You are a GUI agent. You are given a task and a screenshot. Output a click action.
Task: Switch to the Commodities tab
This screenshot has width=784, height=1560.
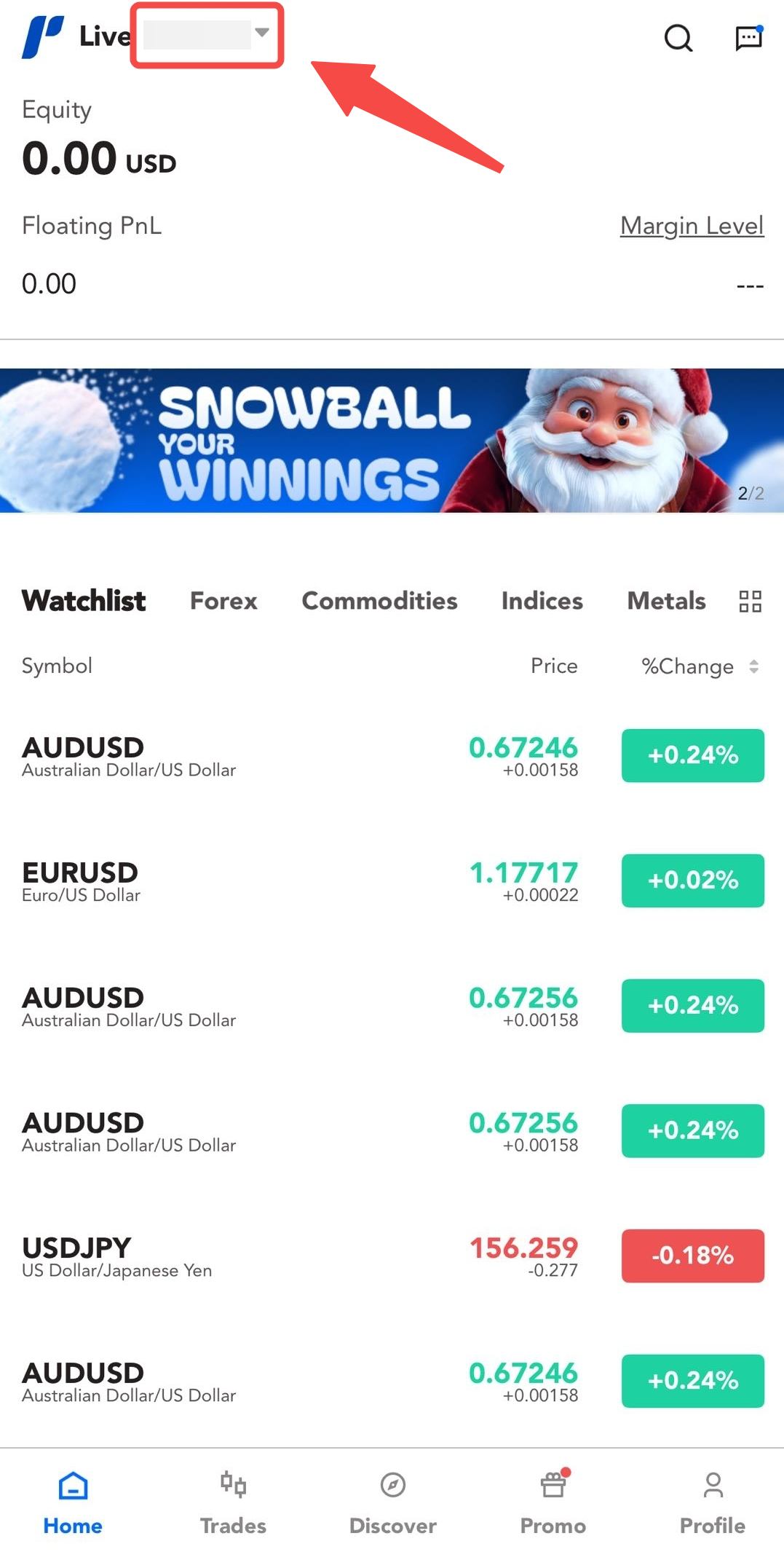tap(379, 601)
